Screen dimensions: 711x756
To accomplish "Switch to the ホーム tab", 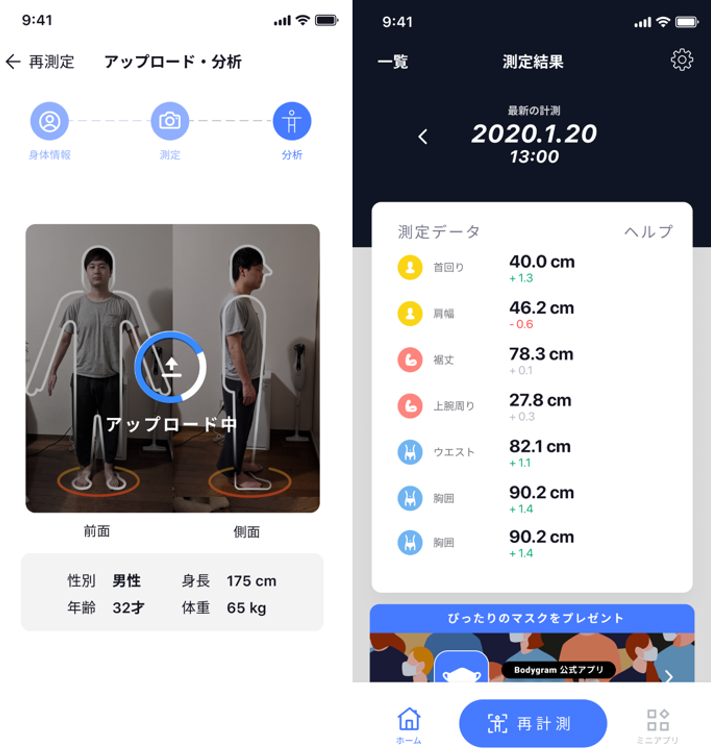I will [x=408, y=724].
